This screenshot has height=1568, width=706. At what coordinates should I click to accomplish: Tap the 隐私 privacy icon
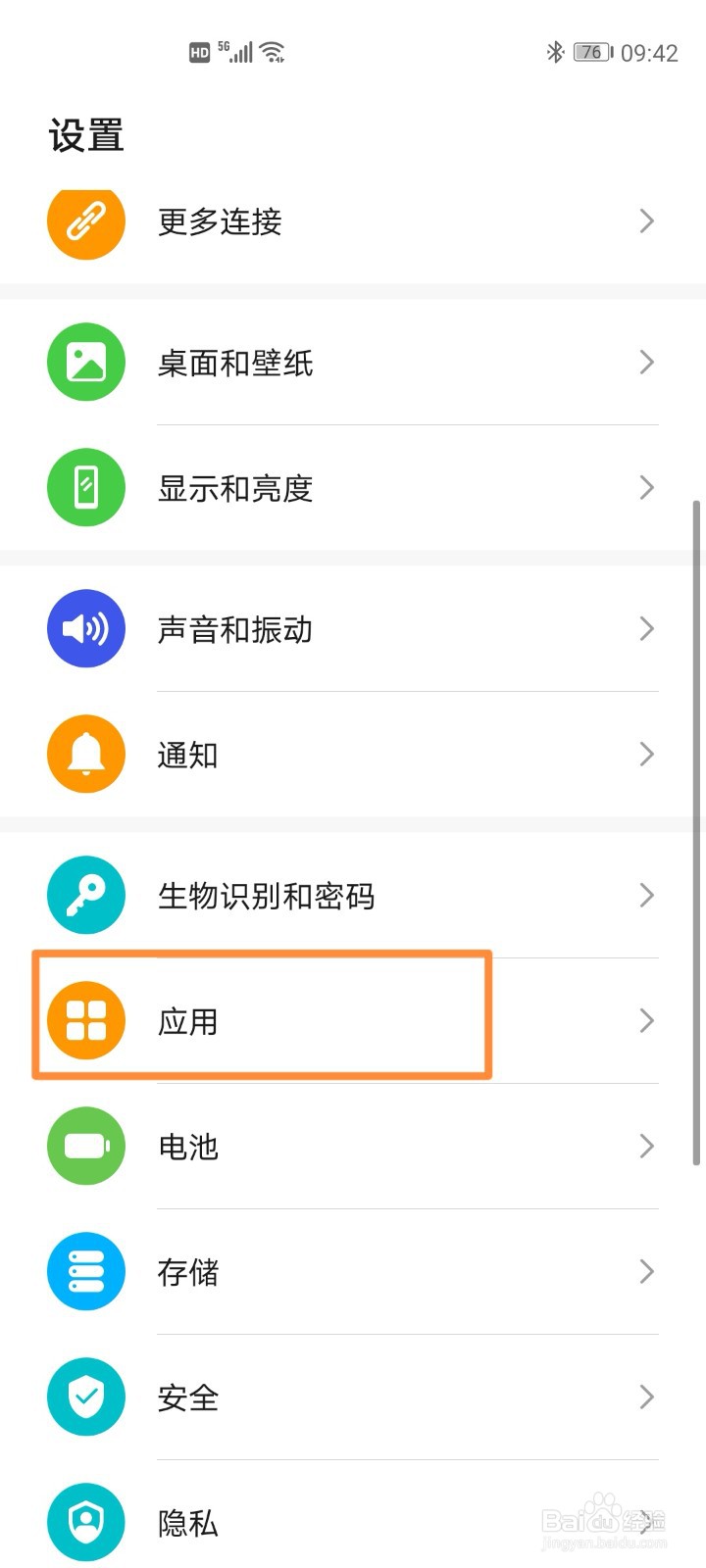[x=85, y=1522]
